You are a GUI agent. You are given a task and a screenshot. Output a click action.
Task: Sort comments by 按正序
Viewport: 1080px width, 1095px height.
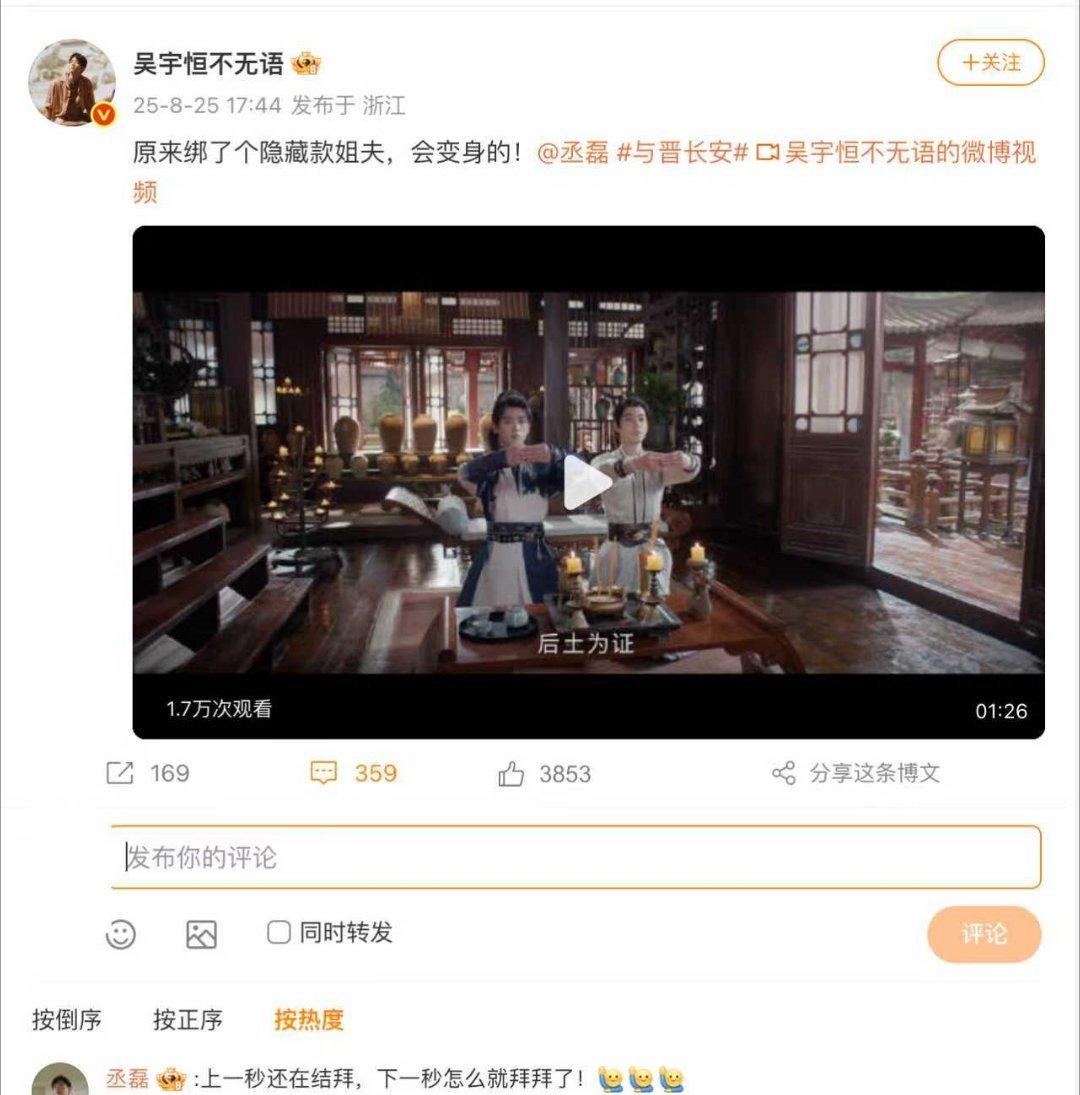188,1020
